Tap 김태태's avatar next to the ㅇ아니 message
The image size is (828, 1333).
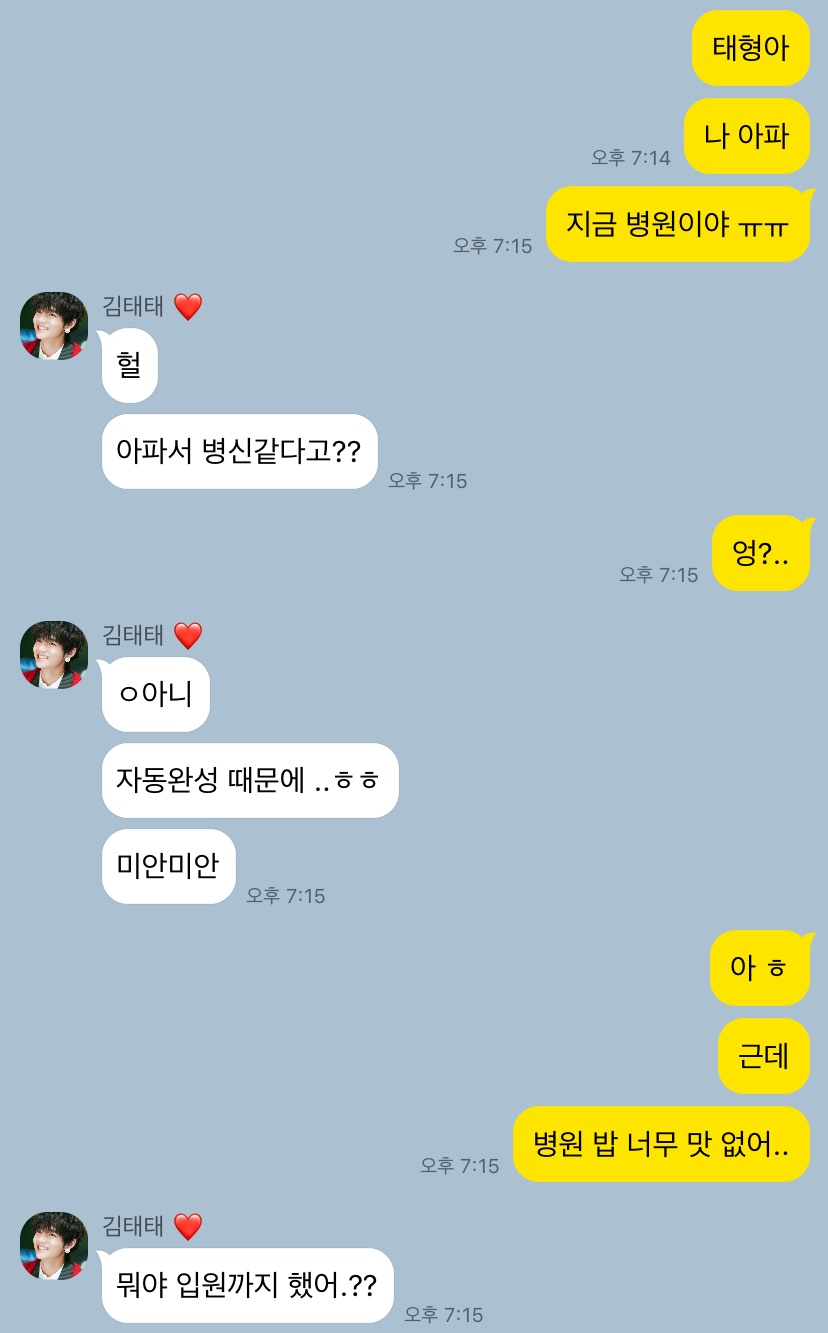click(x=54, y=655)
